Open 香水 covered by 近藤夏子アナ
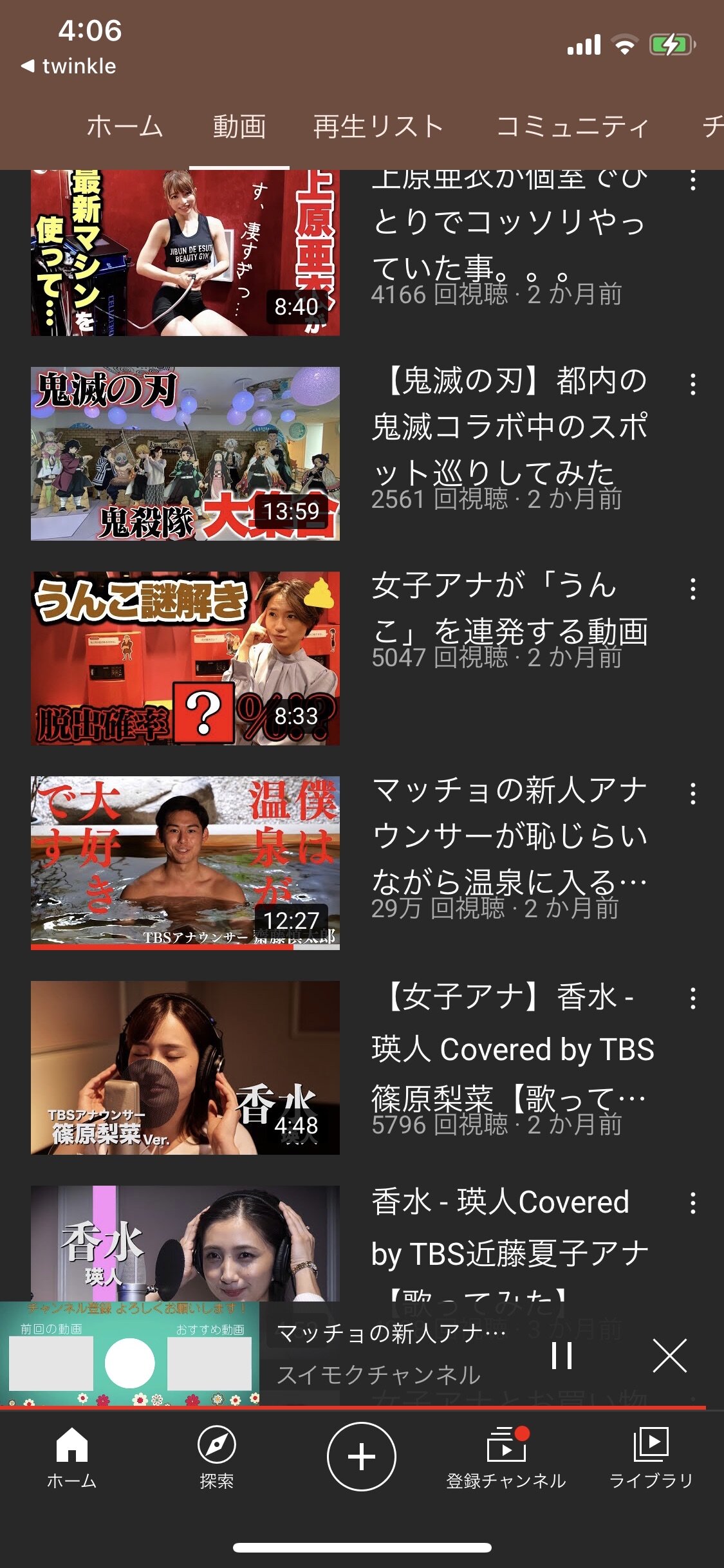The width and height of the screenshot is (724, 1568). click(185, 1242)
